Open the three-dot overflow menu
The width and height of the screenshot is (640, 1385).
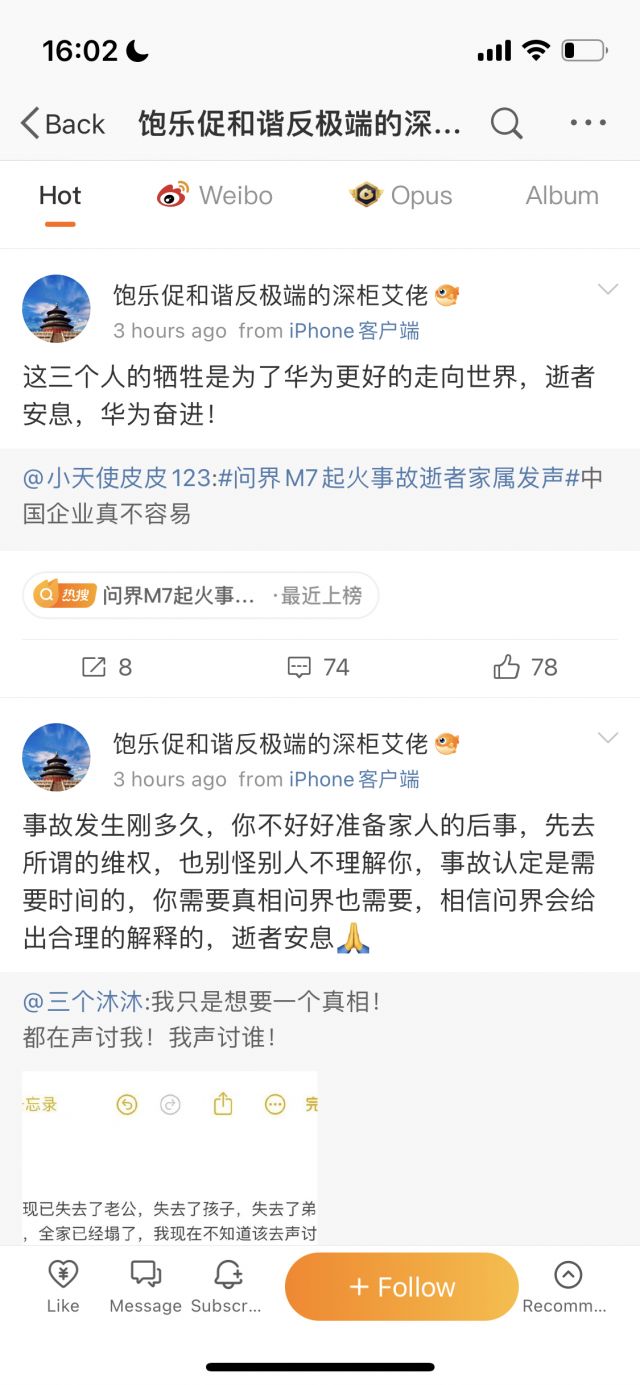click(x=588, y=124)
